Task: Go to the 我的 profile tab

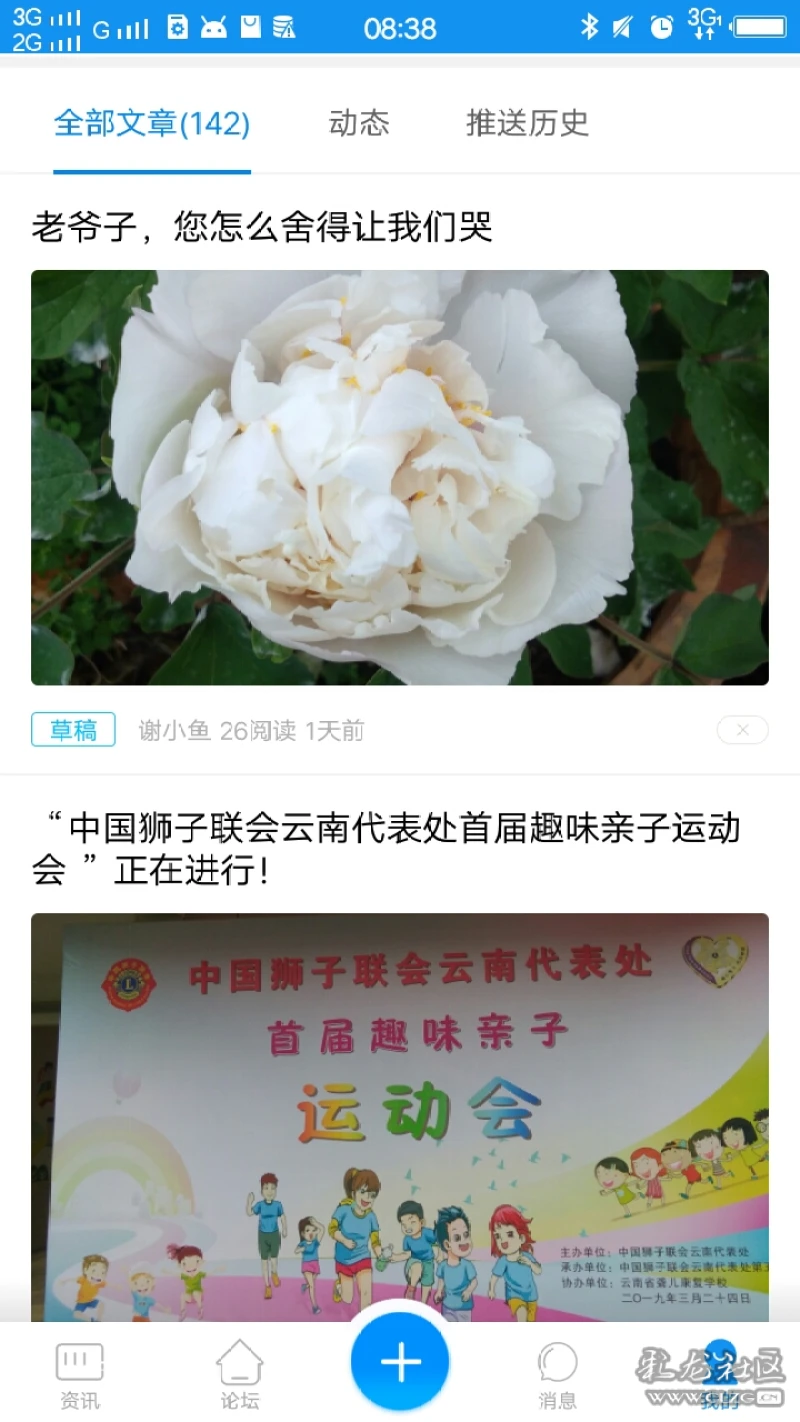Action: [x=719, y=1375]
